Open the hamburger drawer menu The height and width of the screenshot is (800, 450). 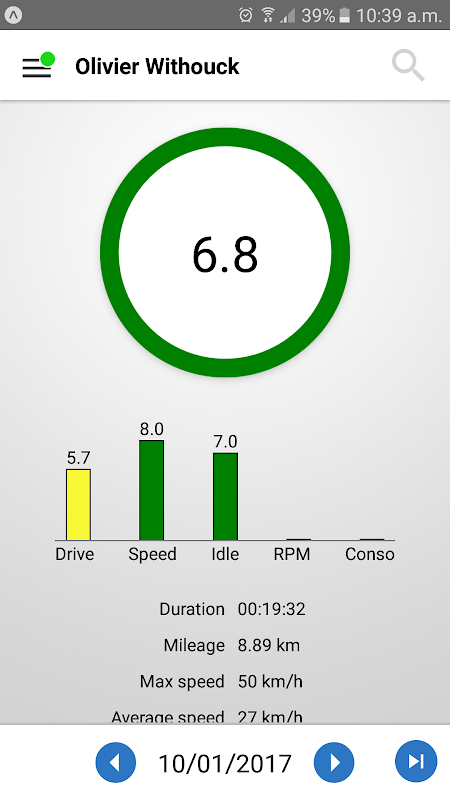pyautogui.click(x=37, y=67)
